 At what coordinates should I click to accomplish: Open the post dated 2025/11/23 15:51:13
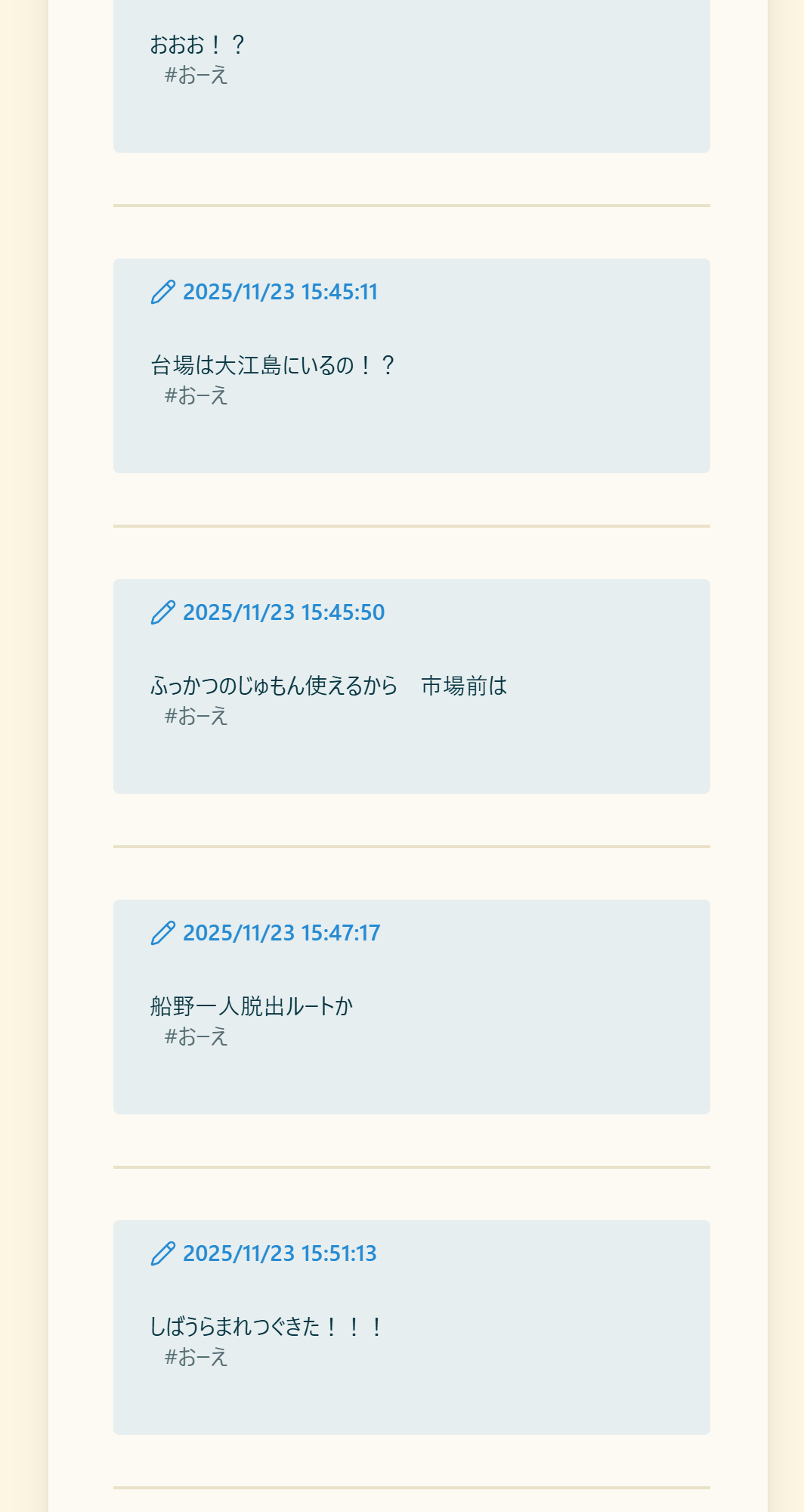pyautogui.click(x=280, y=1253)
